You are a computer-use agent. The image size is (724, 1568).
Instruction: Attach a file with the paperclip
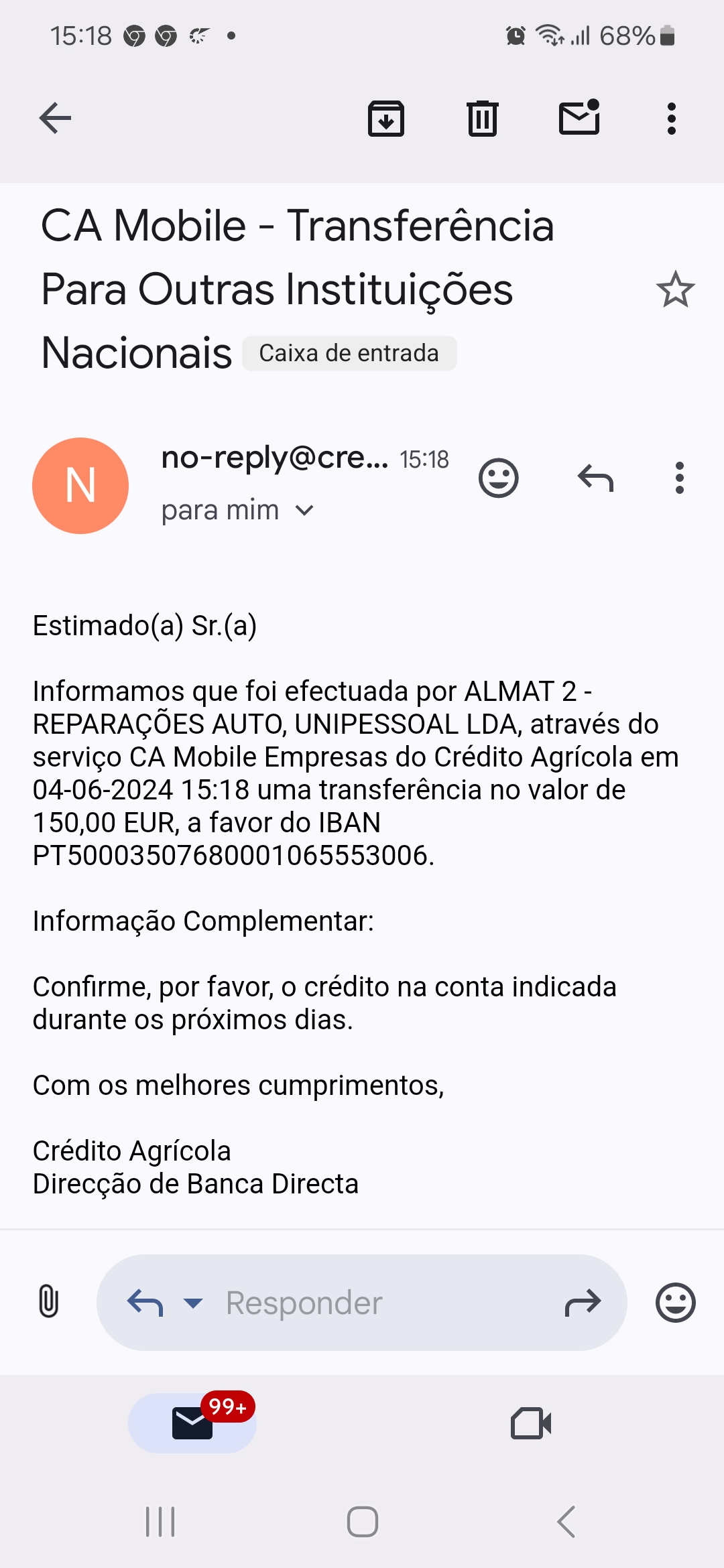pyautogui.click(x=49, y=1302)
